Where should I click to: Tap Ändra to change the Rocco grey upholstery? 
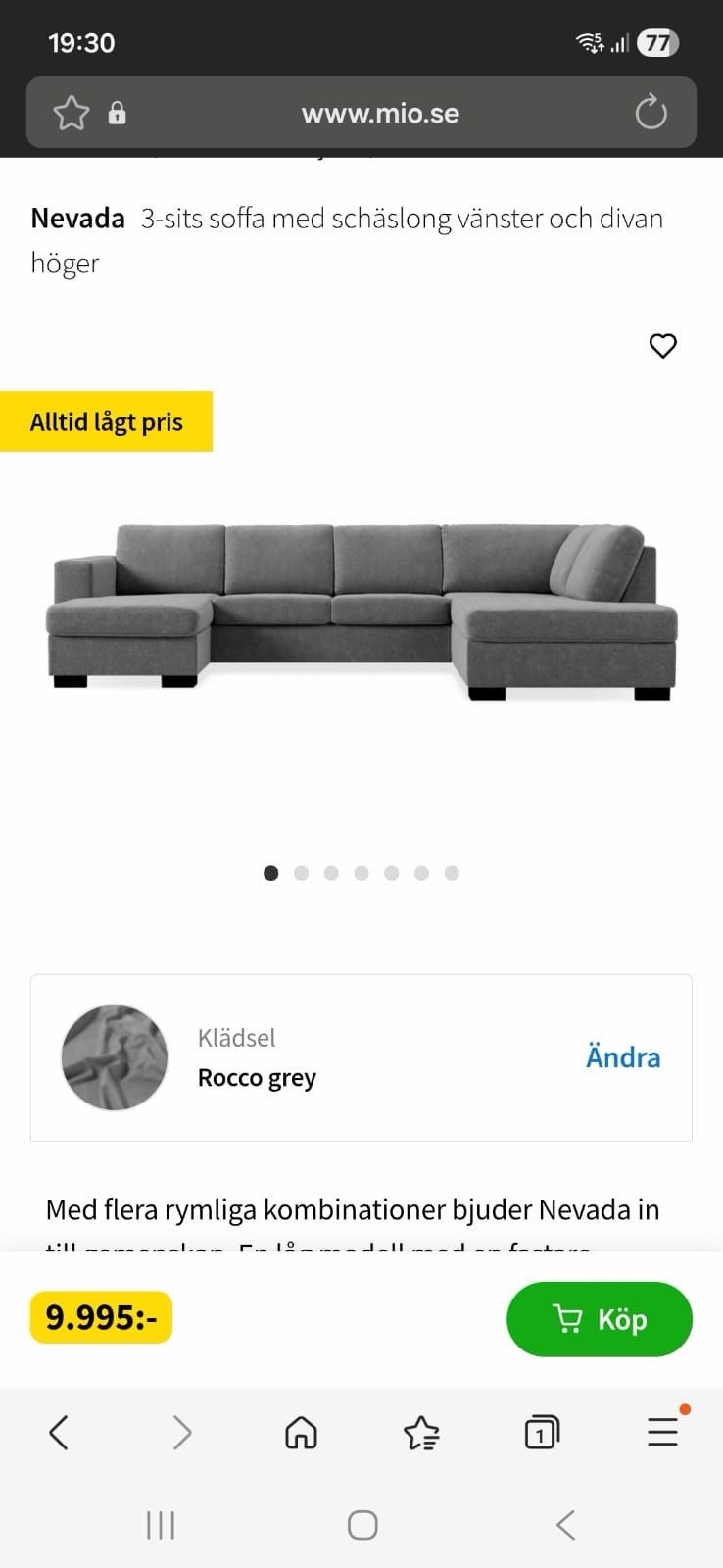click(623, 1056)
